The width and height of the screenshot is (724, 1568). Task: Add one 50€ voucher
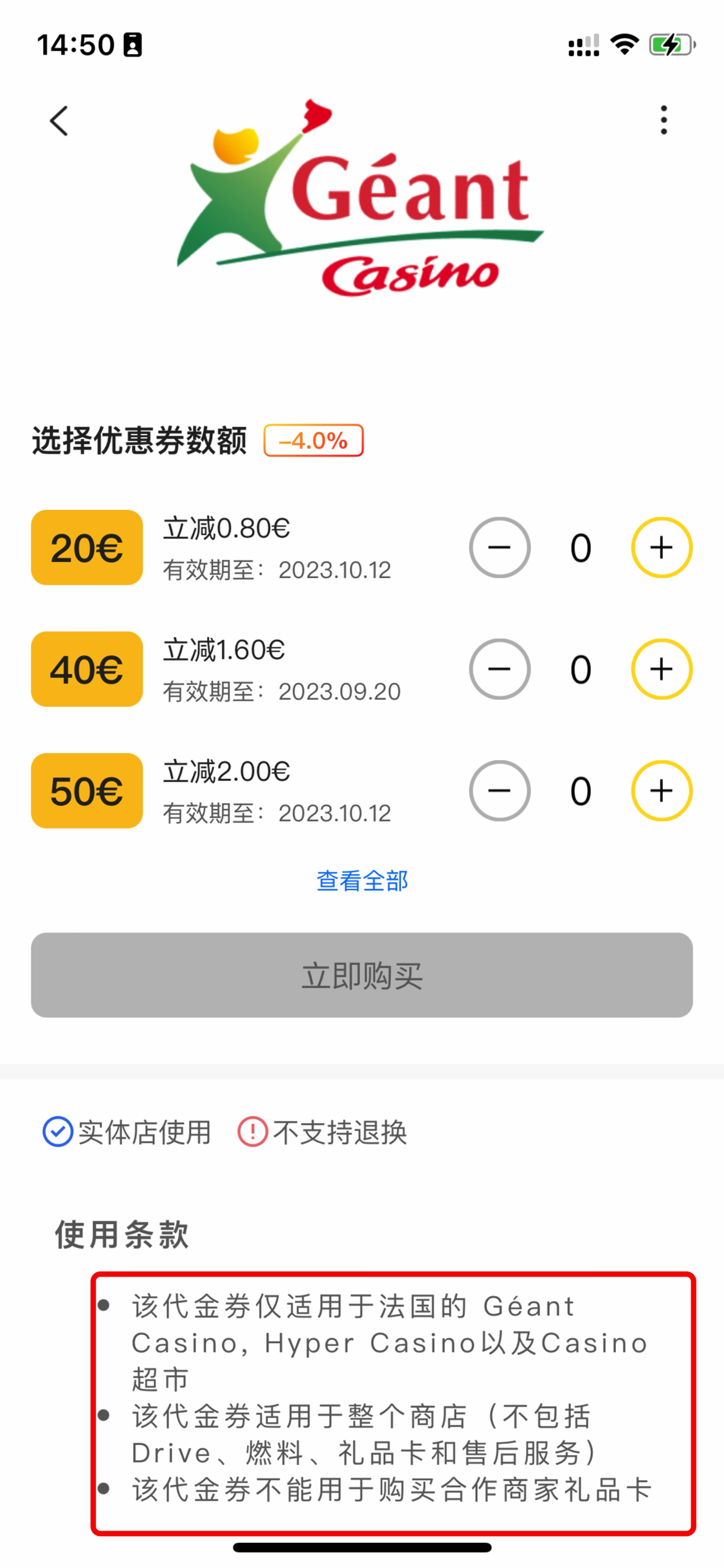point(661,790)
